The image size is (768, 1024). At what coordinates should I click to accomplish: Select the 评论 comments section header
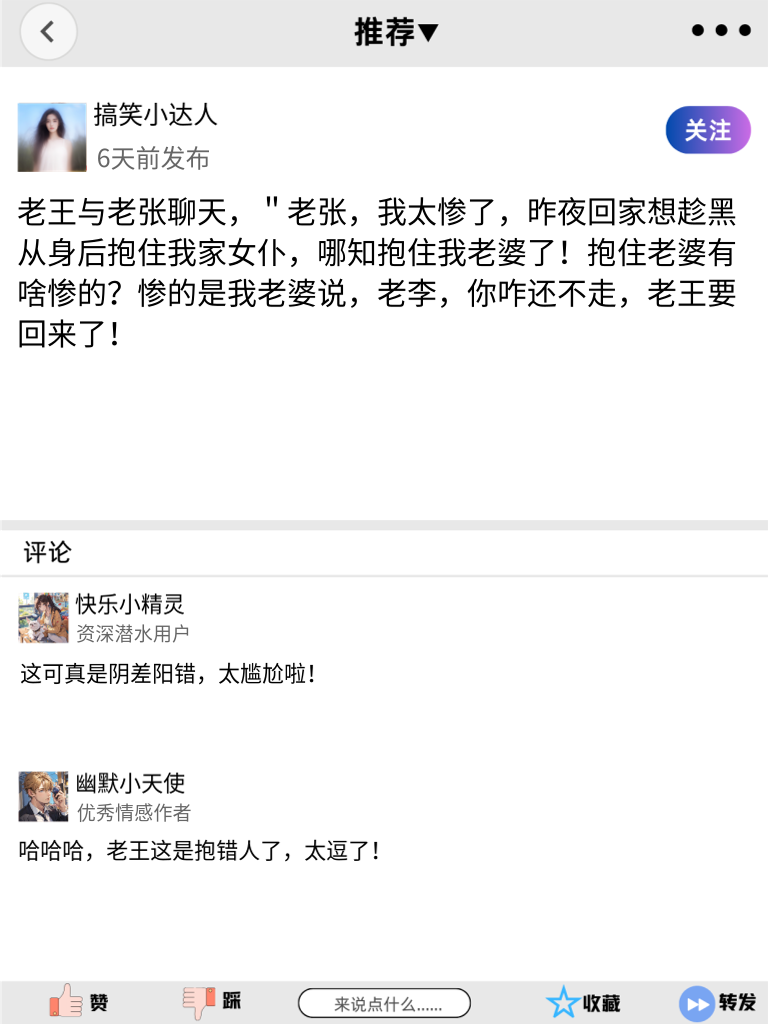coord(39,552)
